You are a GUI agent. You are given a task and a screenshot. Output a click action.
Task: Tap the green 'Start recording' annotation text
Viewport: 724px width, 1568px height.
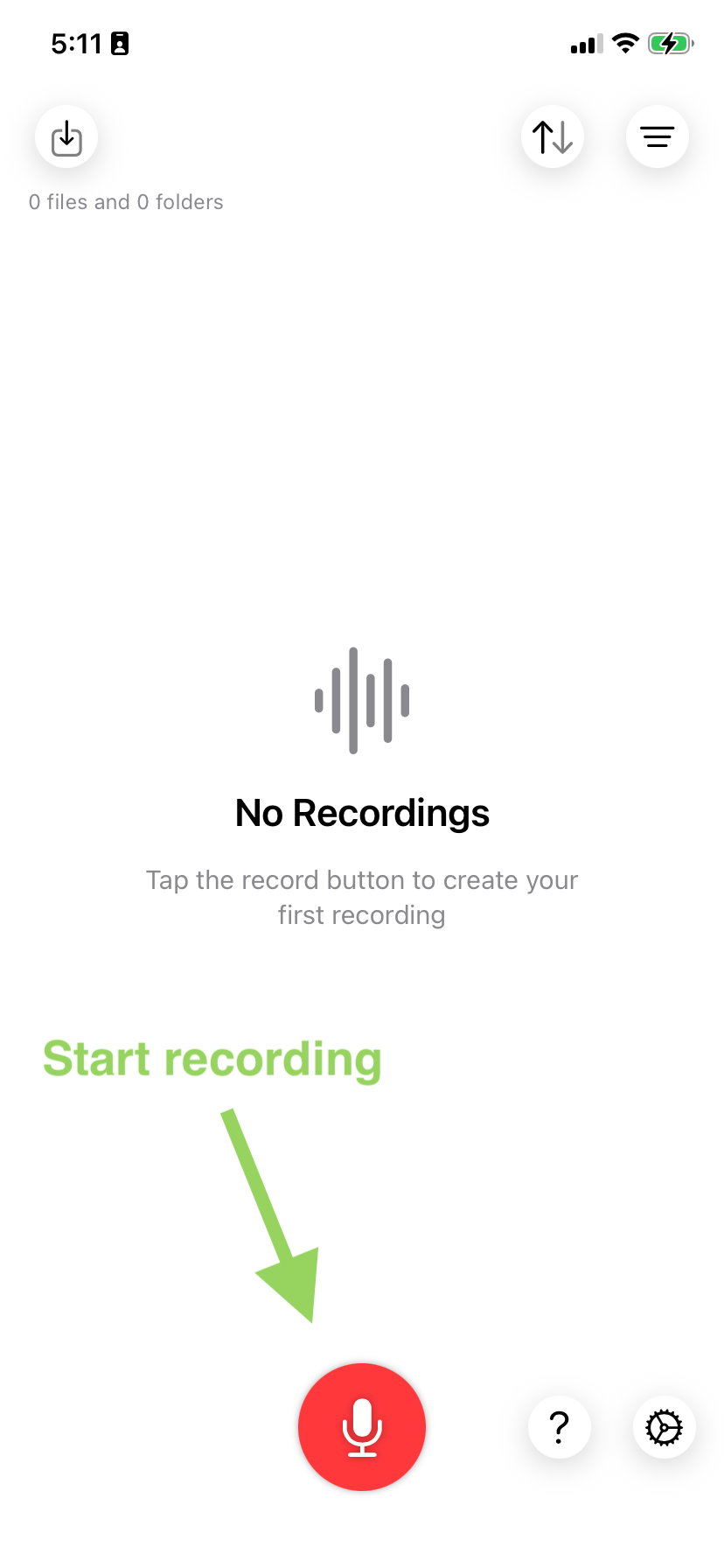pos(212,1059)
